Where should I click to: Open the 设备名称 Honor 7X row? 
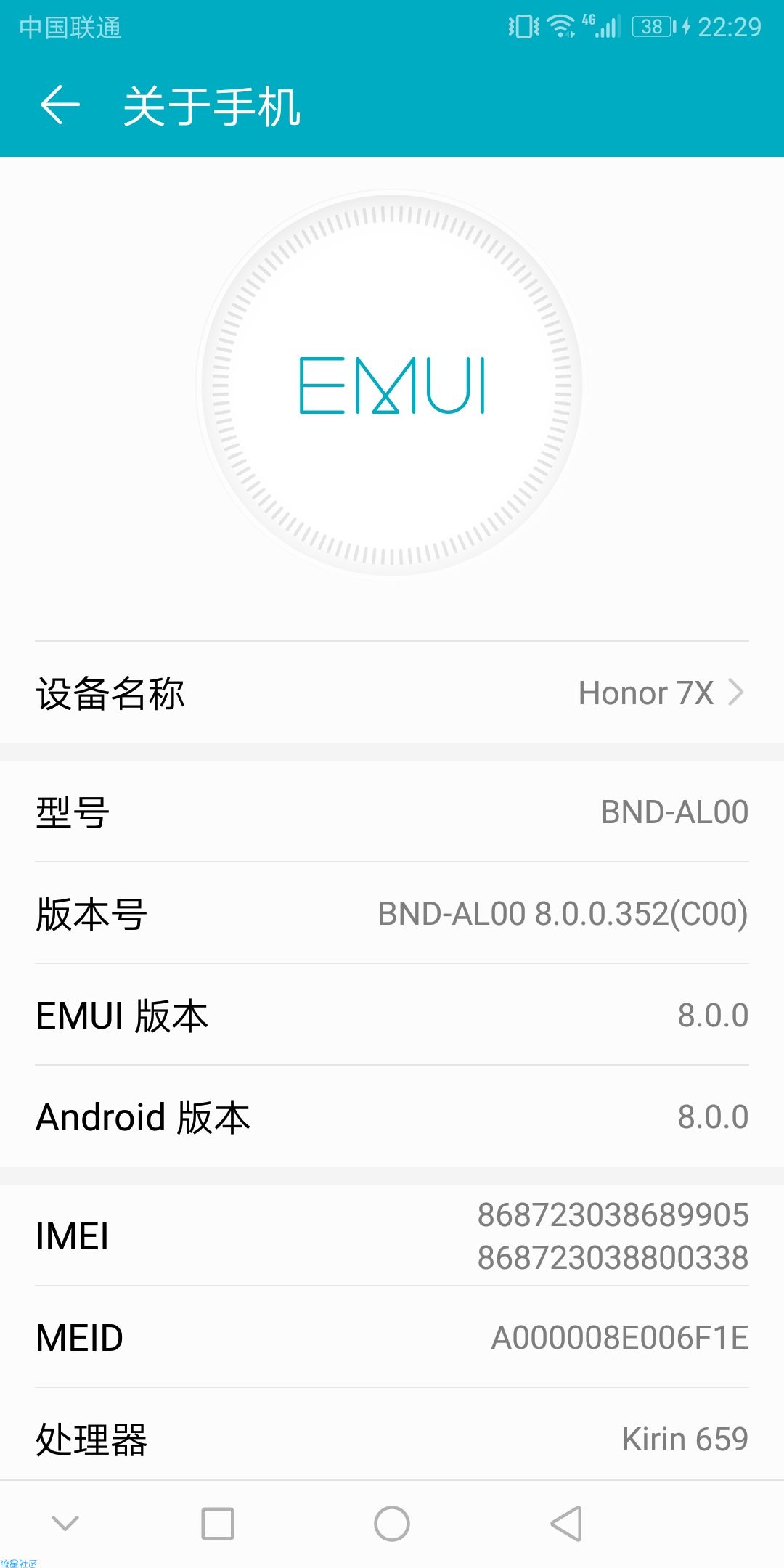tap(392, 693)
